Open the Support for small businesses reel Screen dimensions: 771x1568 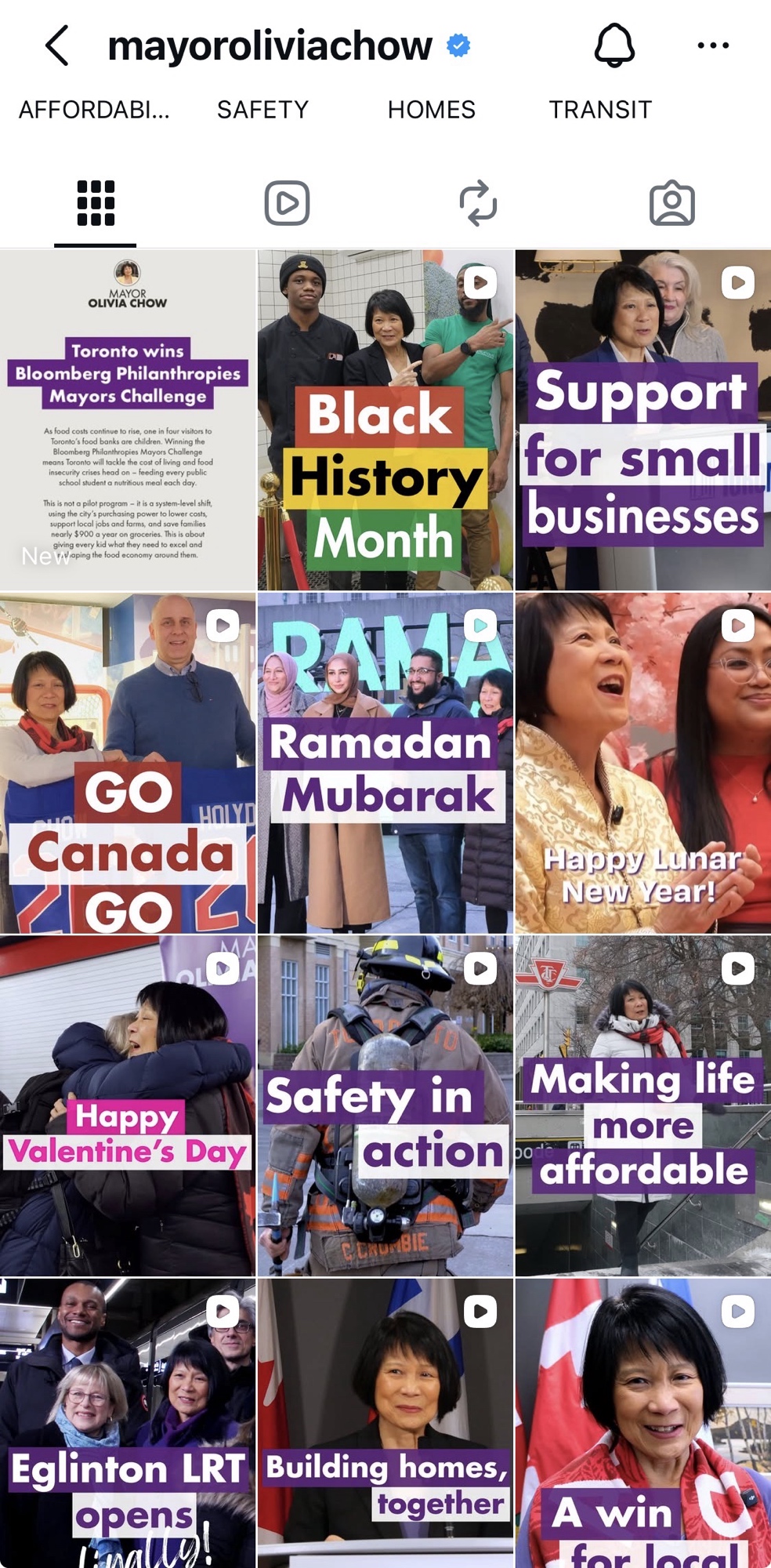coord(642,419)
